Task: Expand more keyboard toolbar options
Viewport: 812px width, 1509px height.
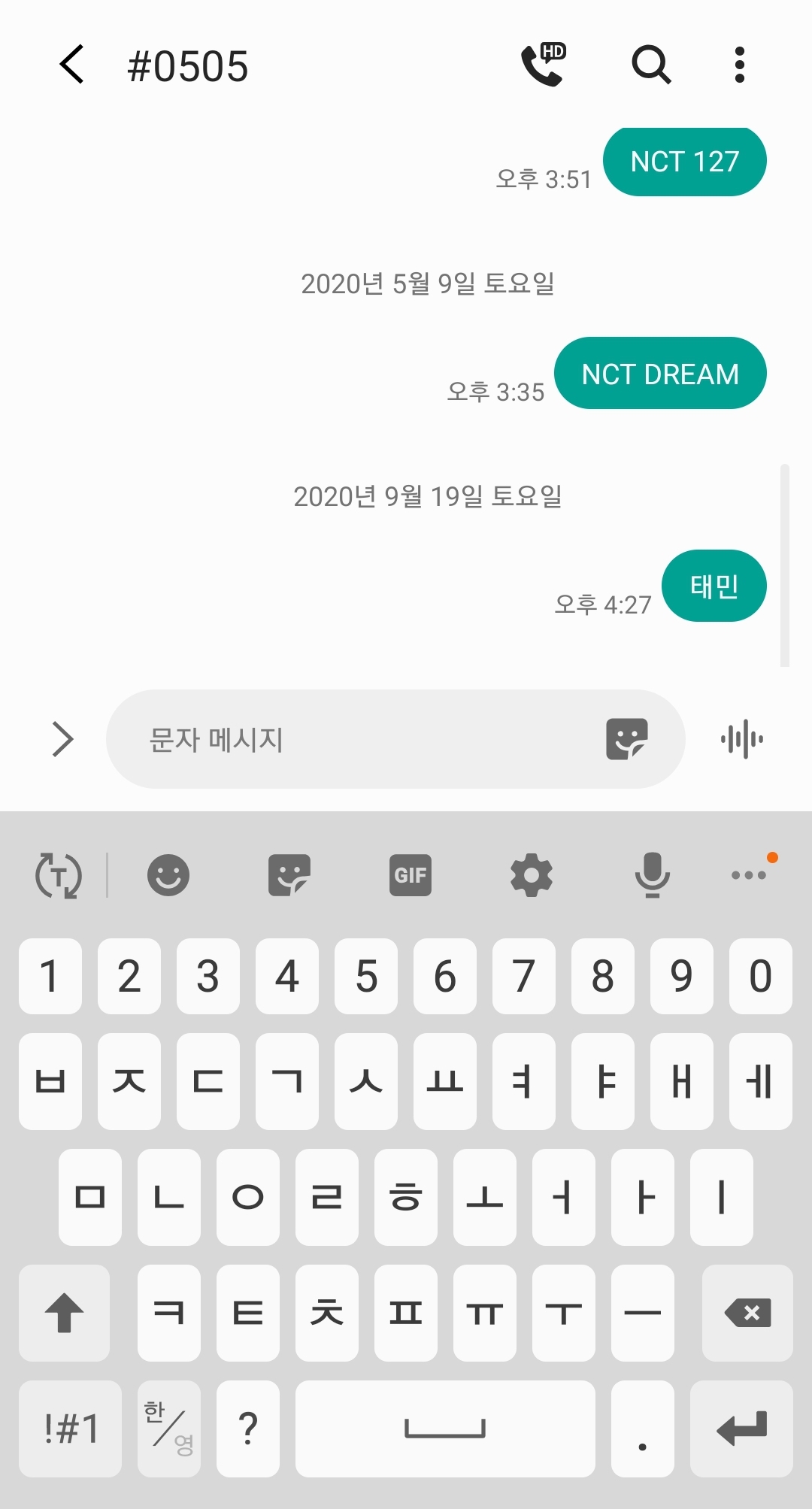Action: [749, 875]
